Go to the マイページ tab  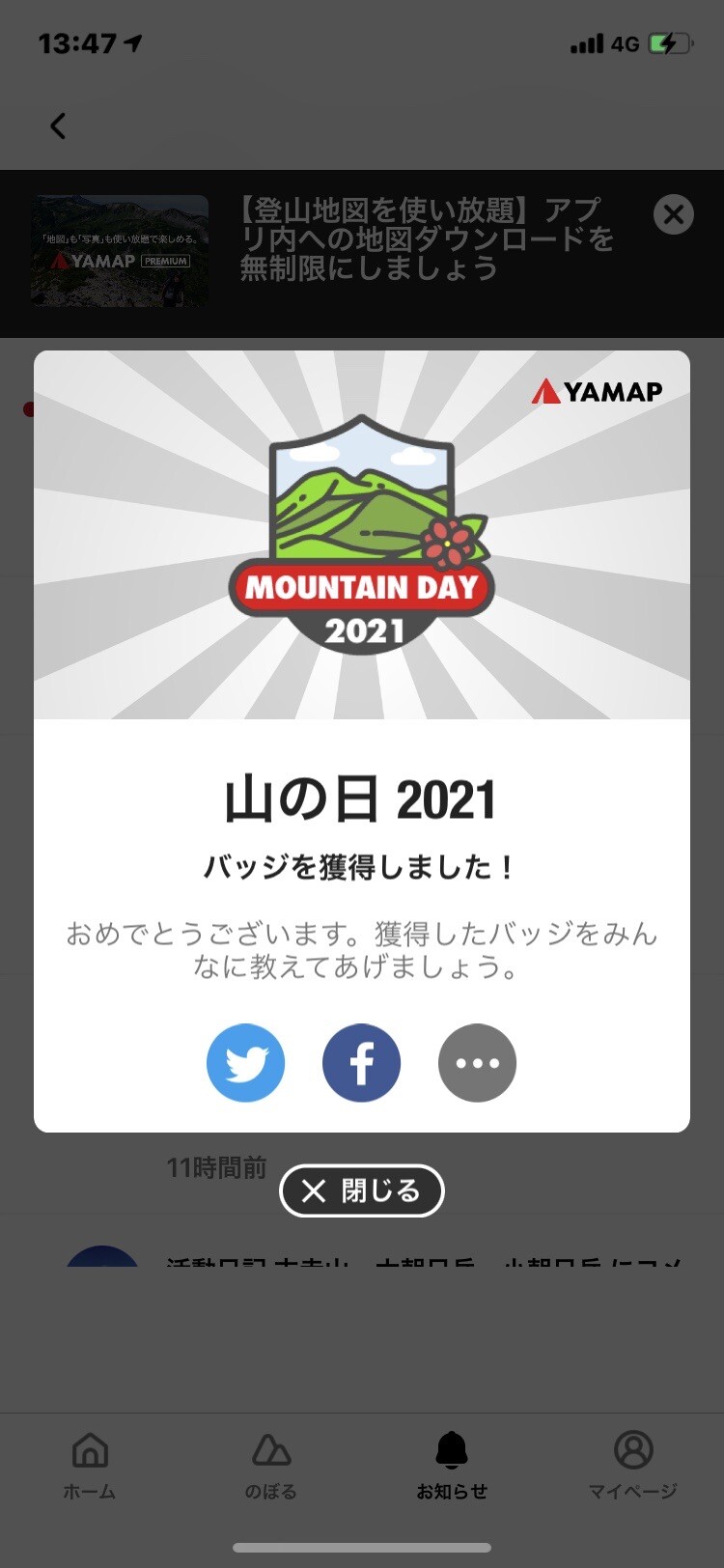[632, 1465]
